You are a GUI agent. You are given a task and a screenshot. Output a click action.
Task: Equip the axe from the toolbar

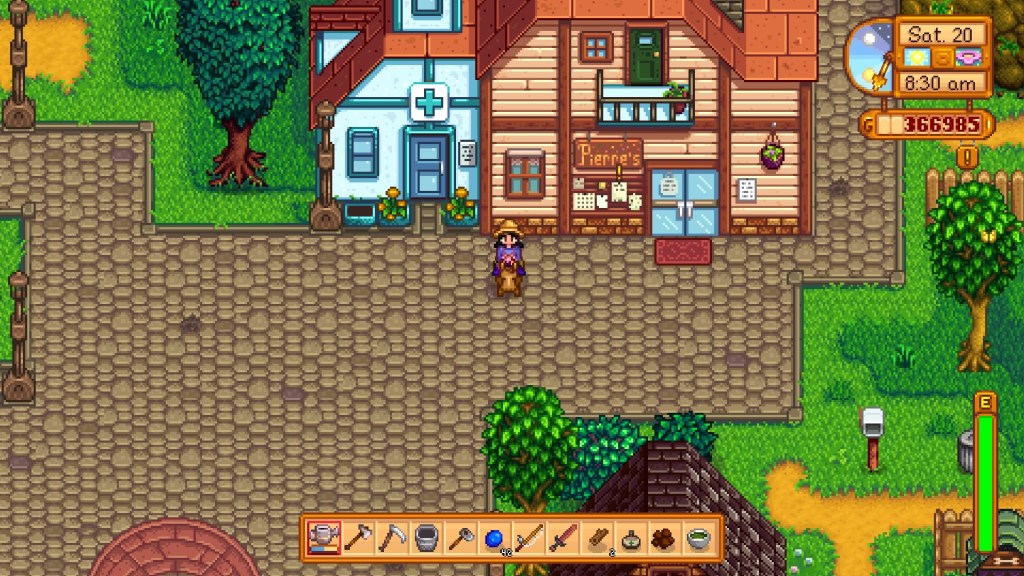pyautogui.click(x=357, y=538)
